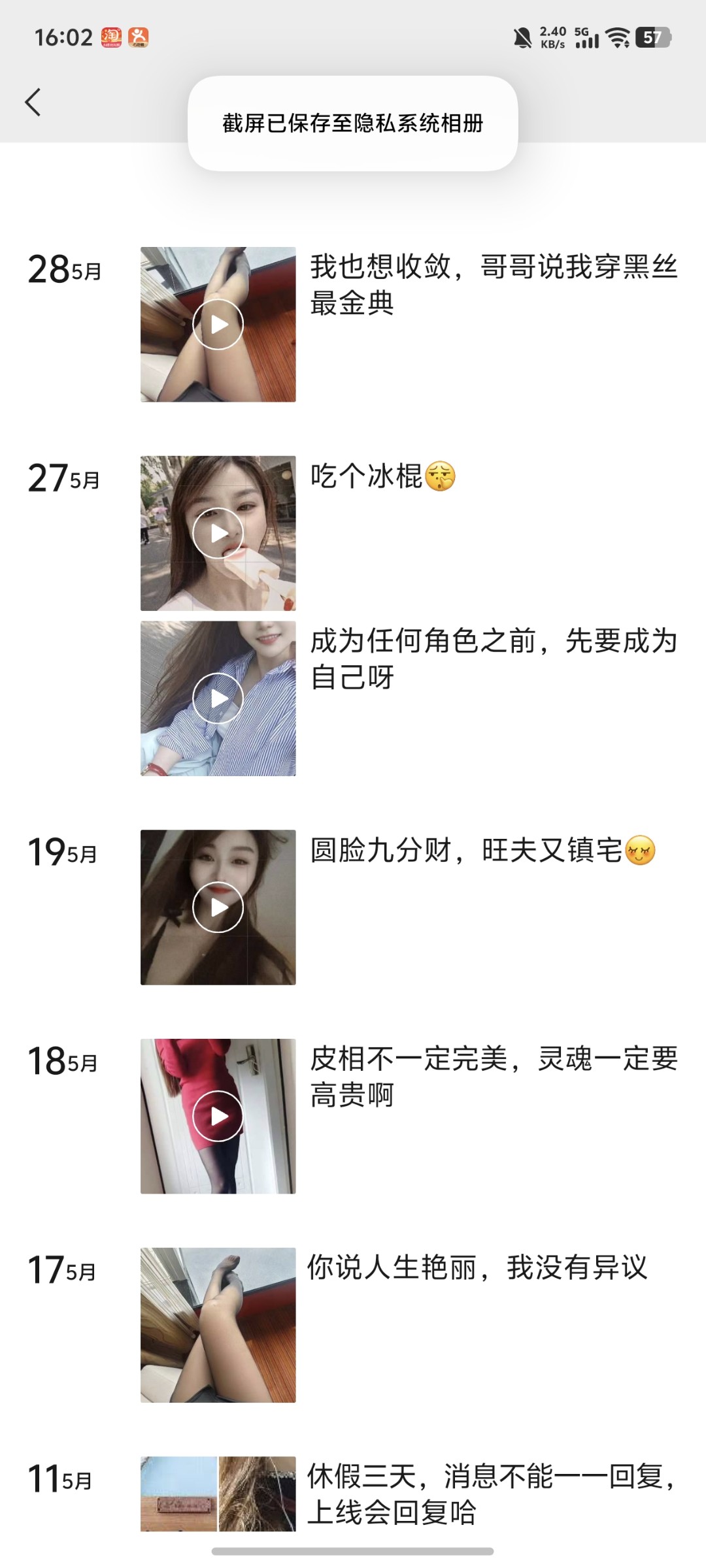
Task: Play the May 28 video about 黑丝
Action: (x=218, y=324)
